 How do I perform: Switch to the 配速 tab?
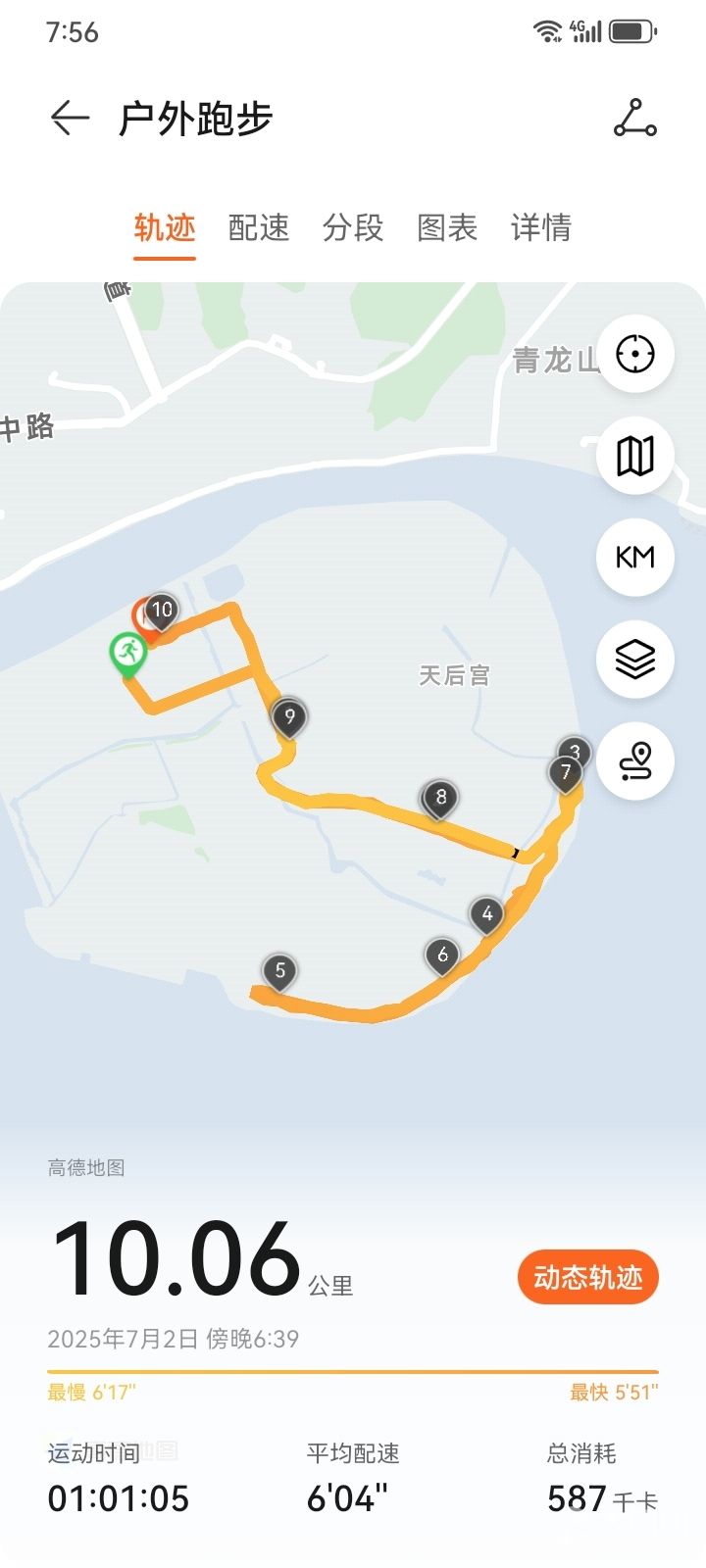(259, 227)
